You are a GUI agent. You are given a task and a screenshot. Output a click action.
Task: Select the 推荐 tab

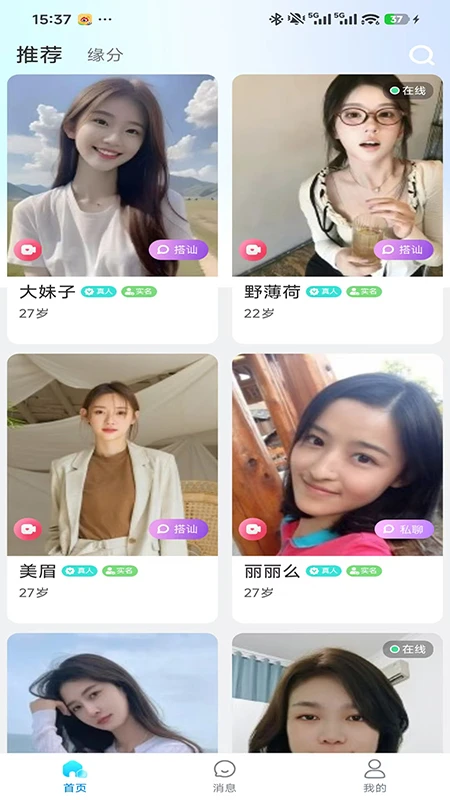tap(39, 54)
